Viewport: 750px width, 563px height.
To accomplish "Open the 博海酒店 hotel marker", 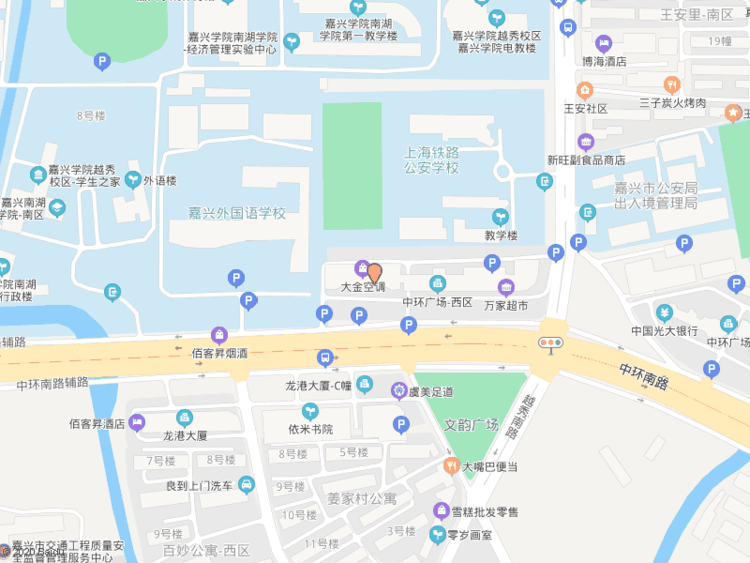I will [x=603, y=43].
